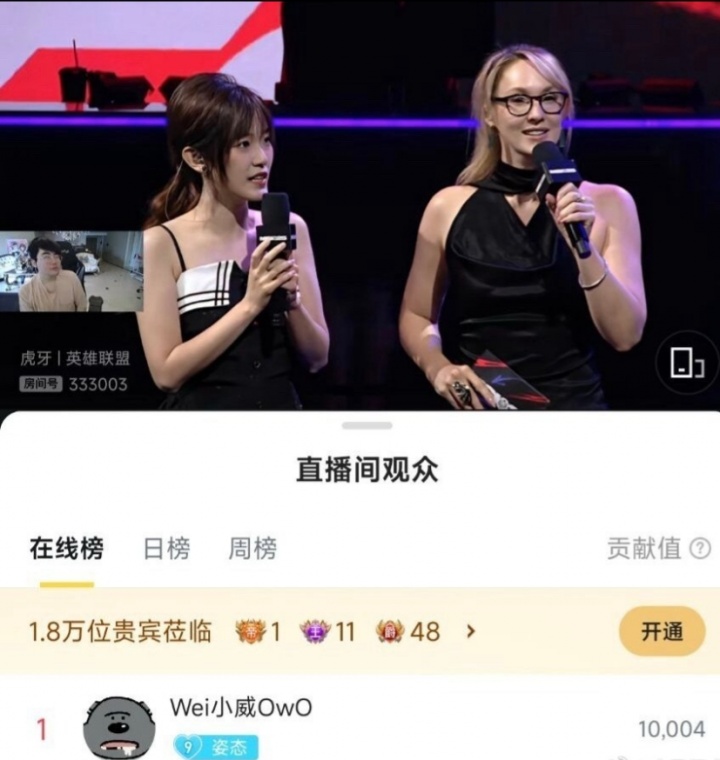Tap the 开通 button
This screenshot has height=760, width=720.
point(661,631)
